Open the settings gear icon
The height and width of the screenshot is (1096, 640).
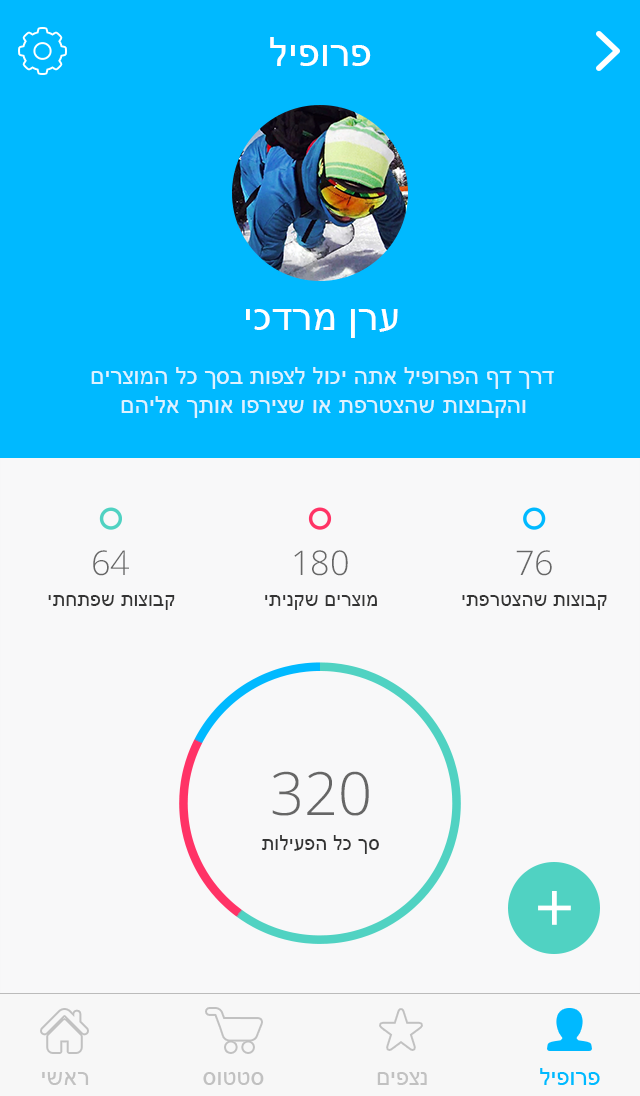42,51
